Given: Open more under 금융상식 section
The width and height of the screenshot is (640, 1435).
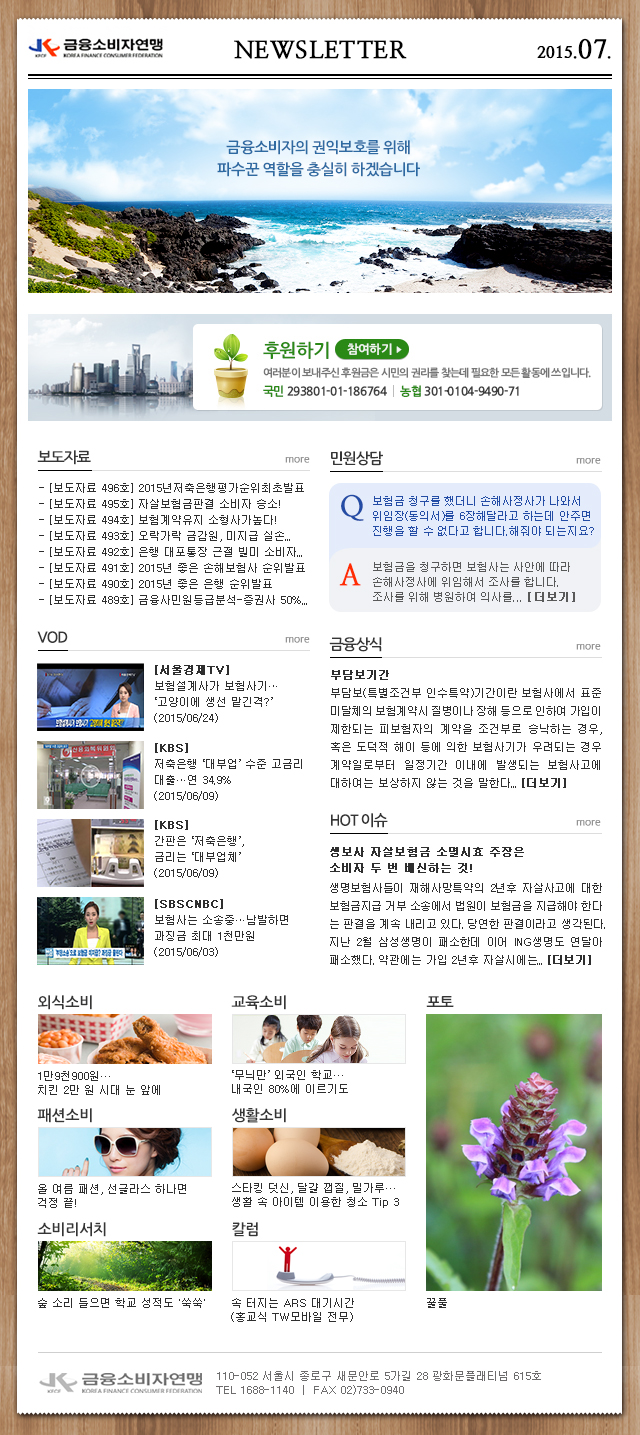Looking at the screenshot, I should point(588,646).
